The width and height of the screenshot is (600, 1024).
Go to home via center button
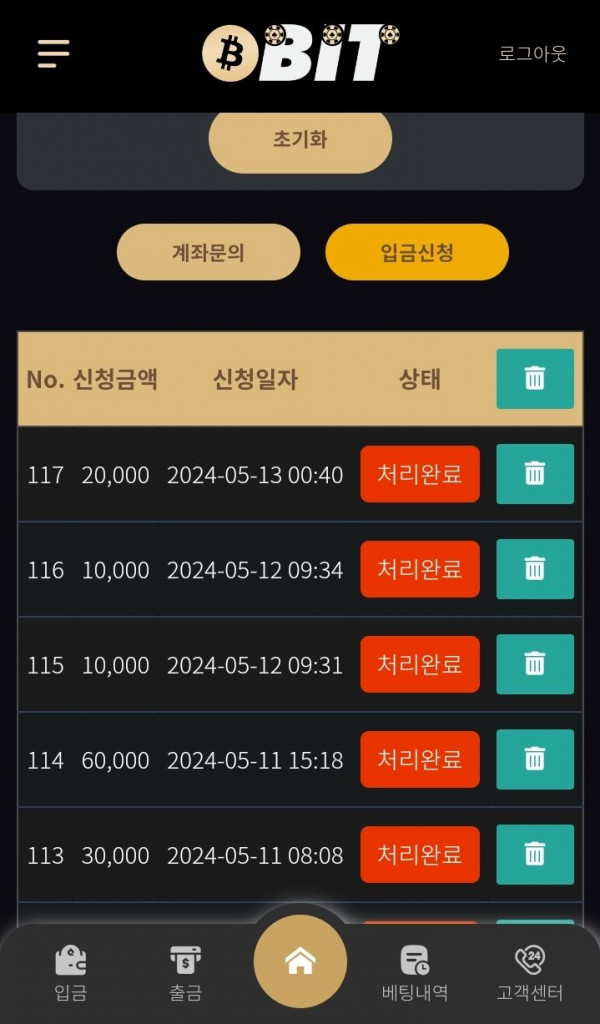point(300,961)
